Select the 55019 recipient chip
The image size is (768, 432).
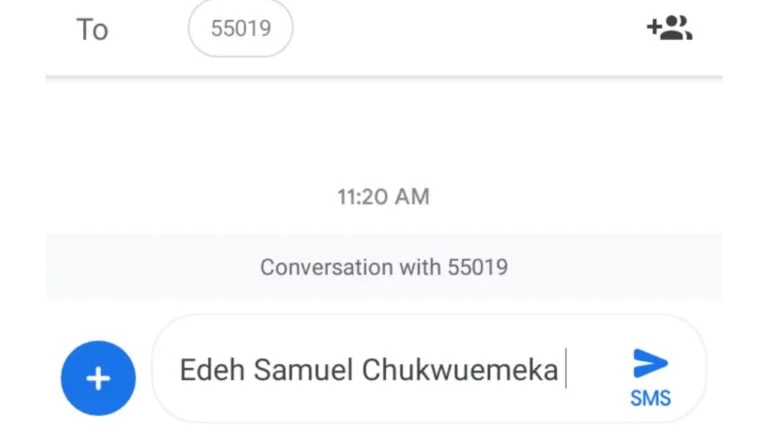tap(240, 28)
